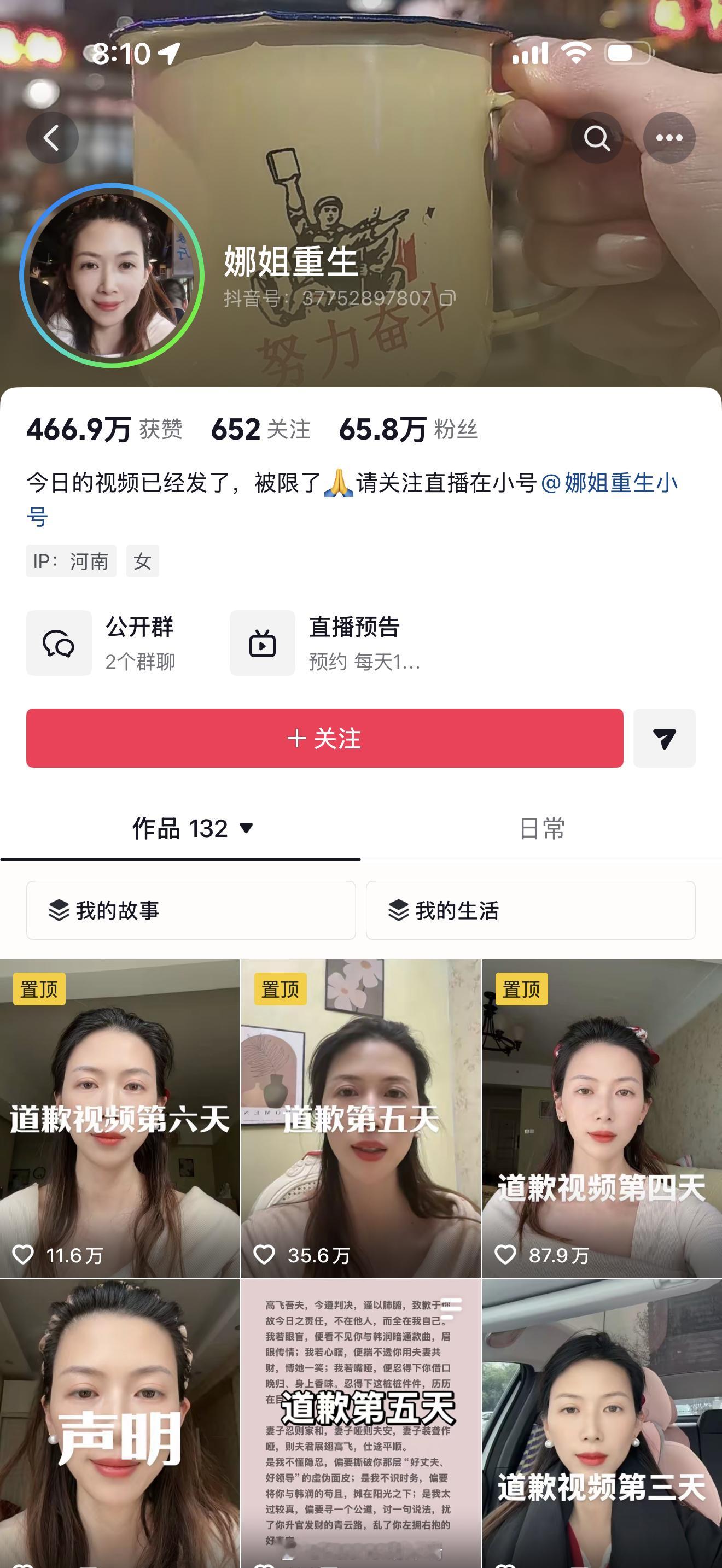Switch to the 日常 tab
Image resolution: width=722 pixels, height=1568 pixels.
point(542,828)
